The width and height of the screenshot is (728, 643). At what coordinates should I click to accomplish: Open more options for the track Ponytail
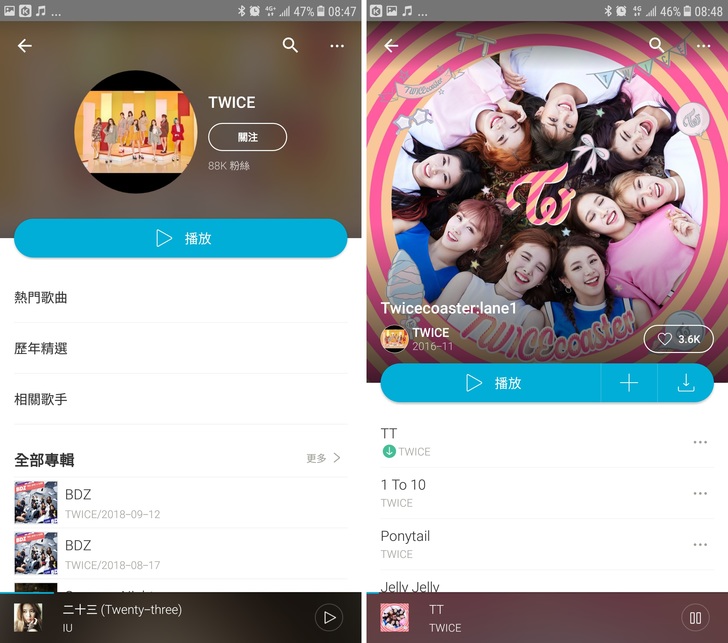700,544
